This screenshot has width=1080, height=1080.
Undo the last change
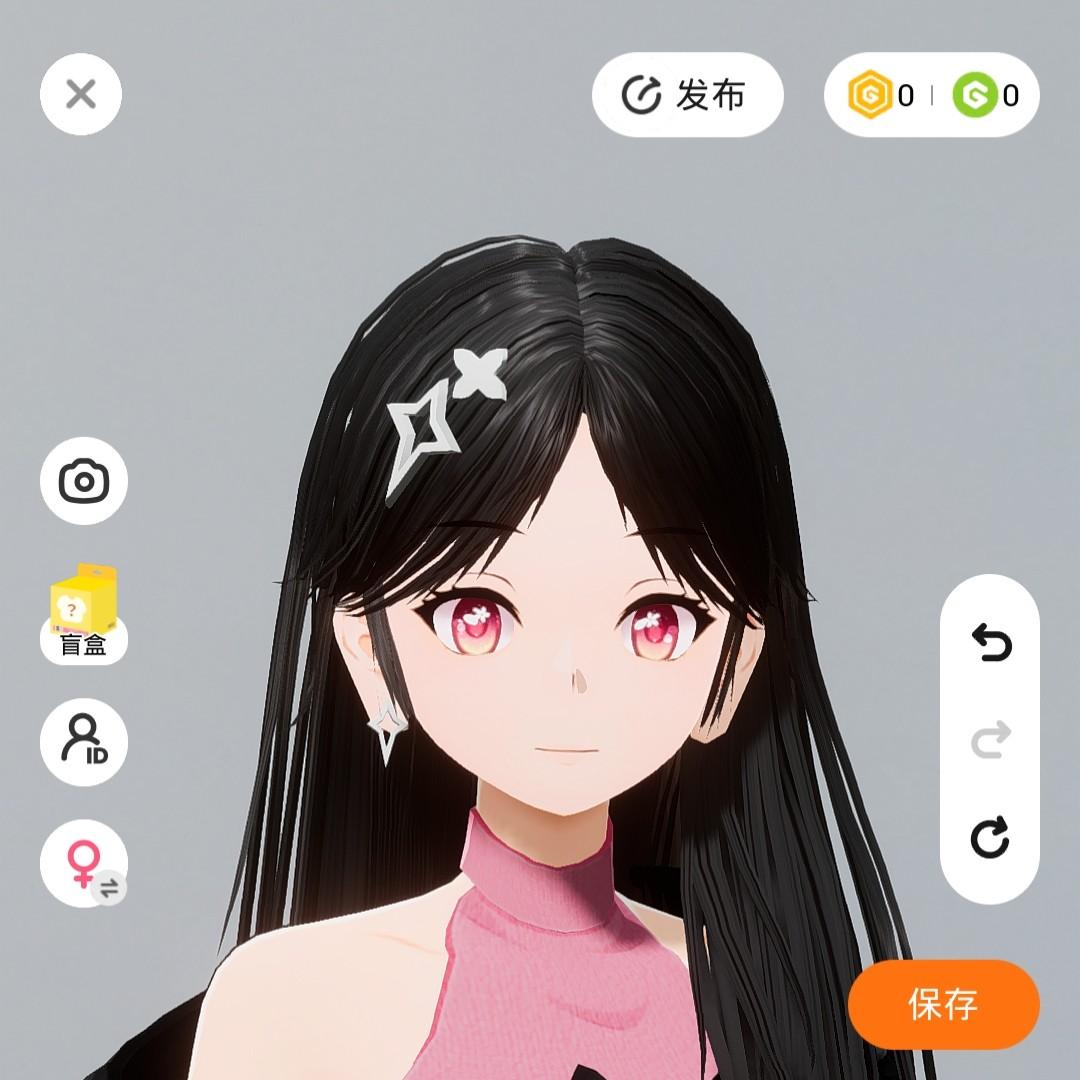990,642
